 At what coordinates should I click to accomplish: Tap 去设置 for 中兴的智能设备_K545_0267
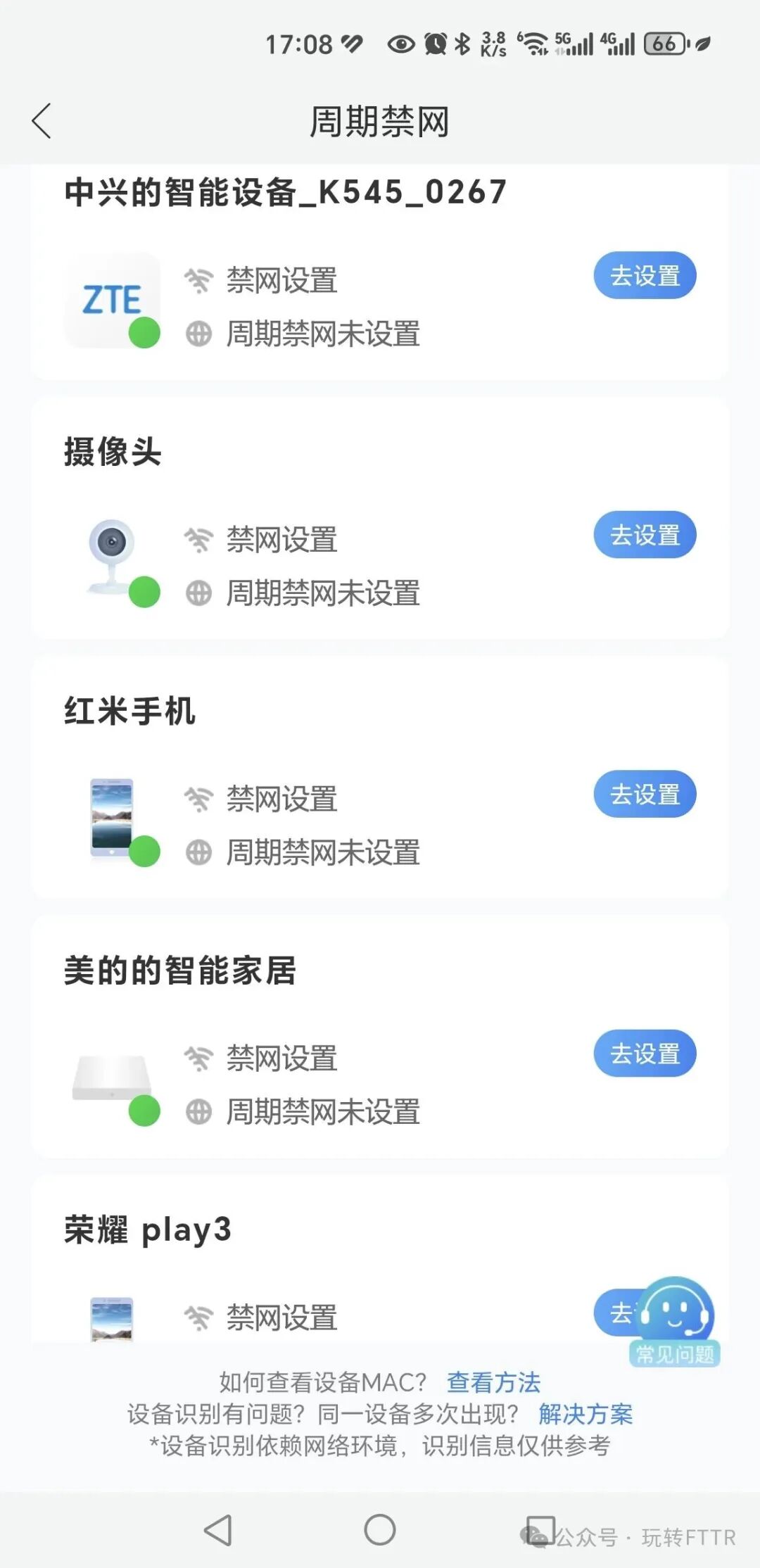pyautogui.click(x=645, y=276)
